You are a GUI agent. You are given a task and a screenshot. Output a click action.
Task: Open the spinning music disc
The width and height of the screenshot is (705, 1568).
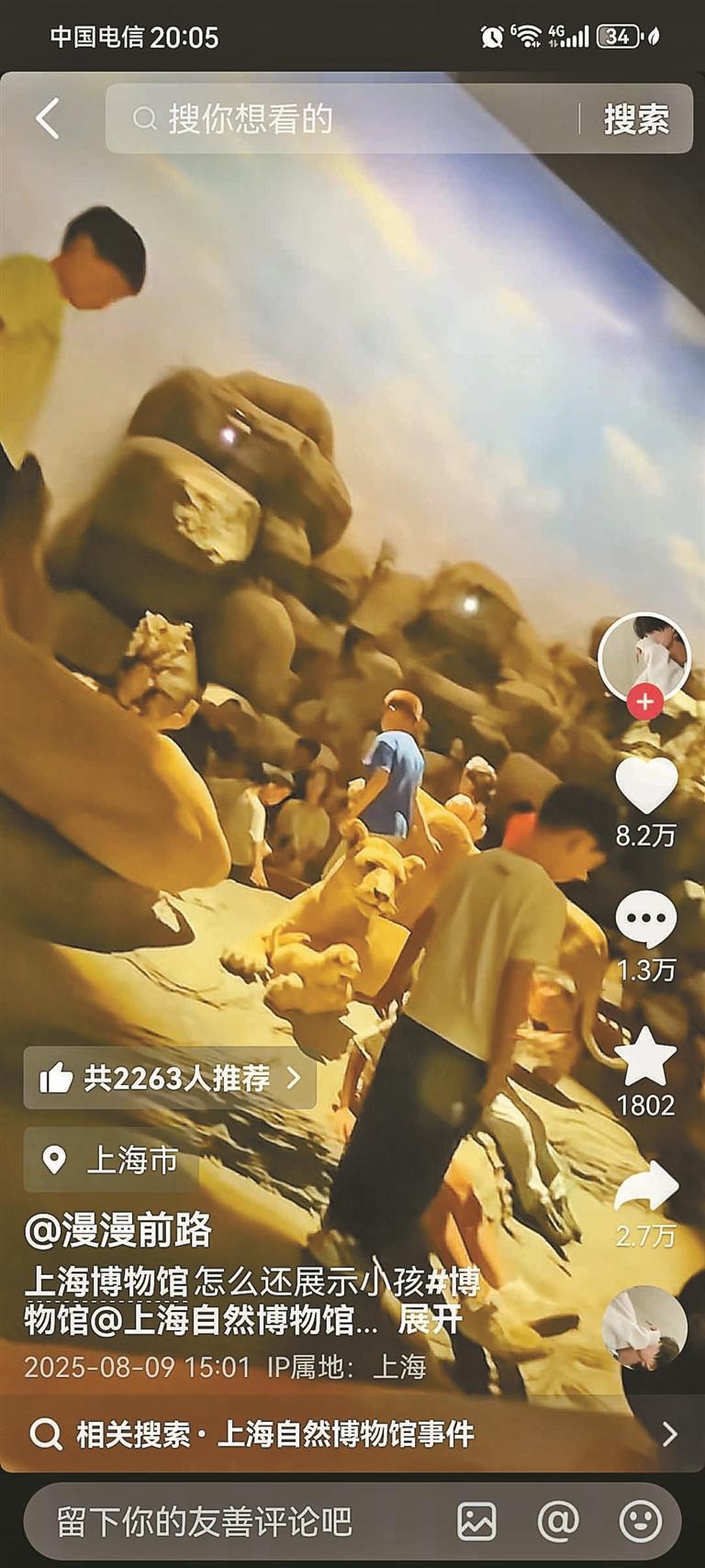point(644,1328)
